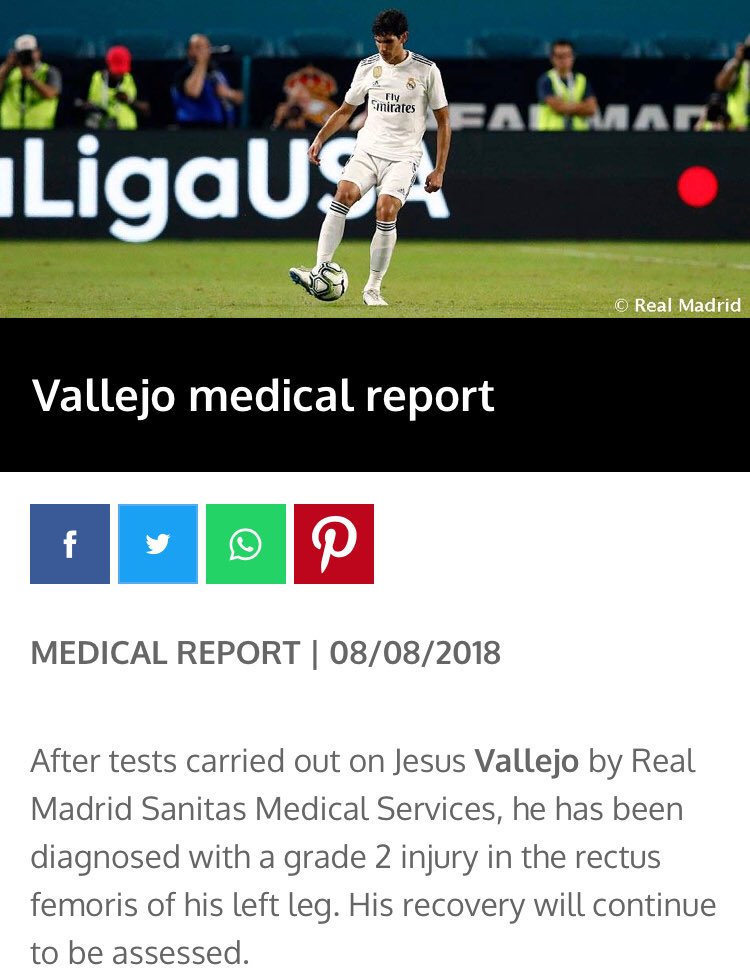Tweet this medical report on Twitter
750x974 pixels.
158,544
